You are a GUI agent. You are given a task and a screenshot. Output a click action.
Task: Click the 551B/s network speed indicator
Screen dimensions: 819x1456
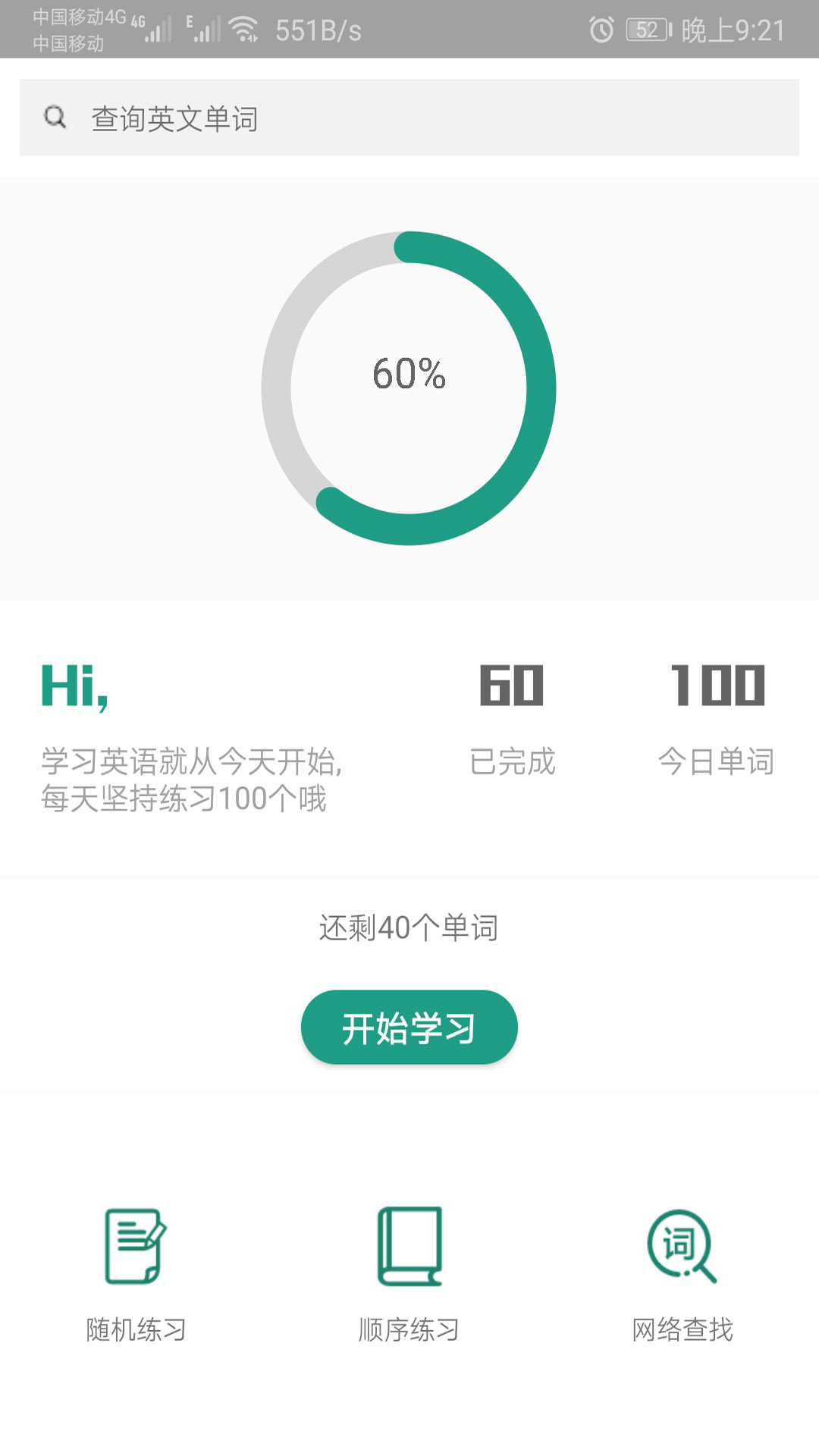(x=318, y=30)
